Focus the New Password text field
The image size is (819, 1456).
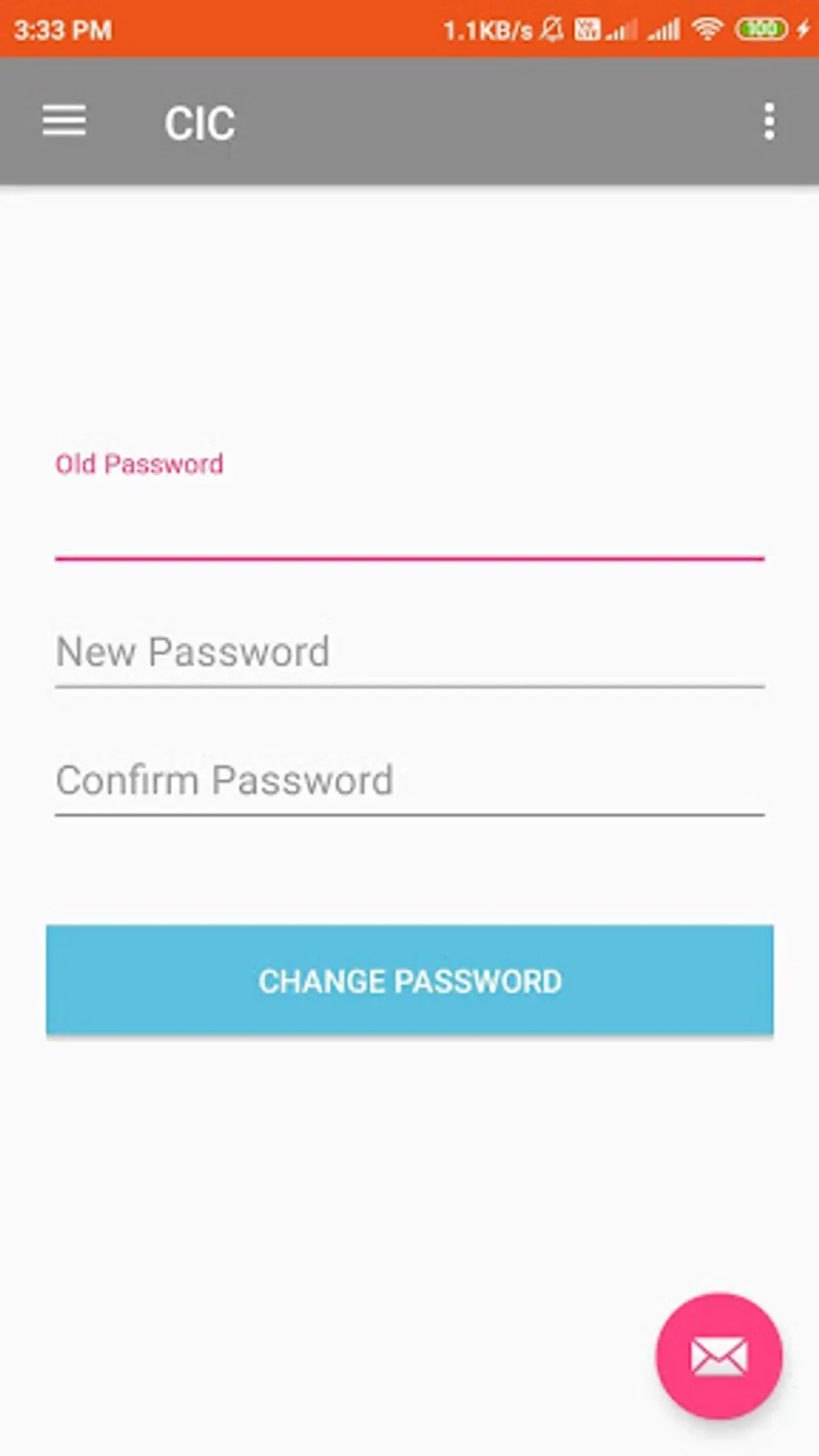[x=409, y=652]
